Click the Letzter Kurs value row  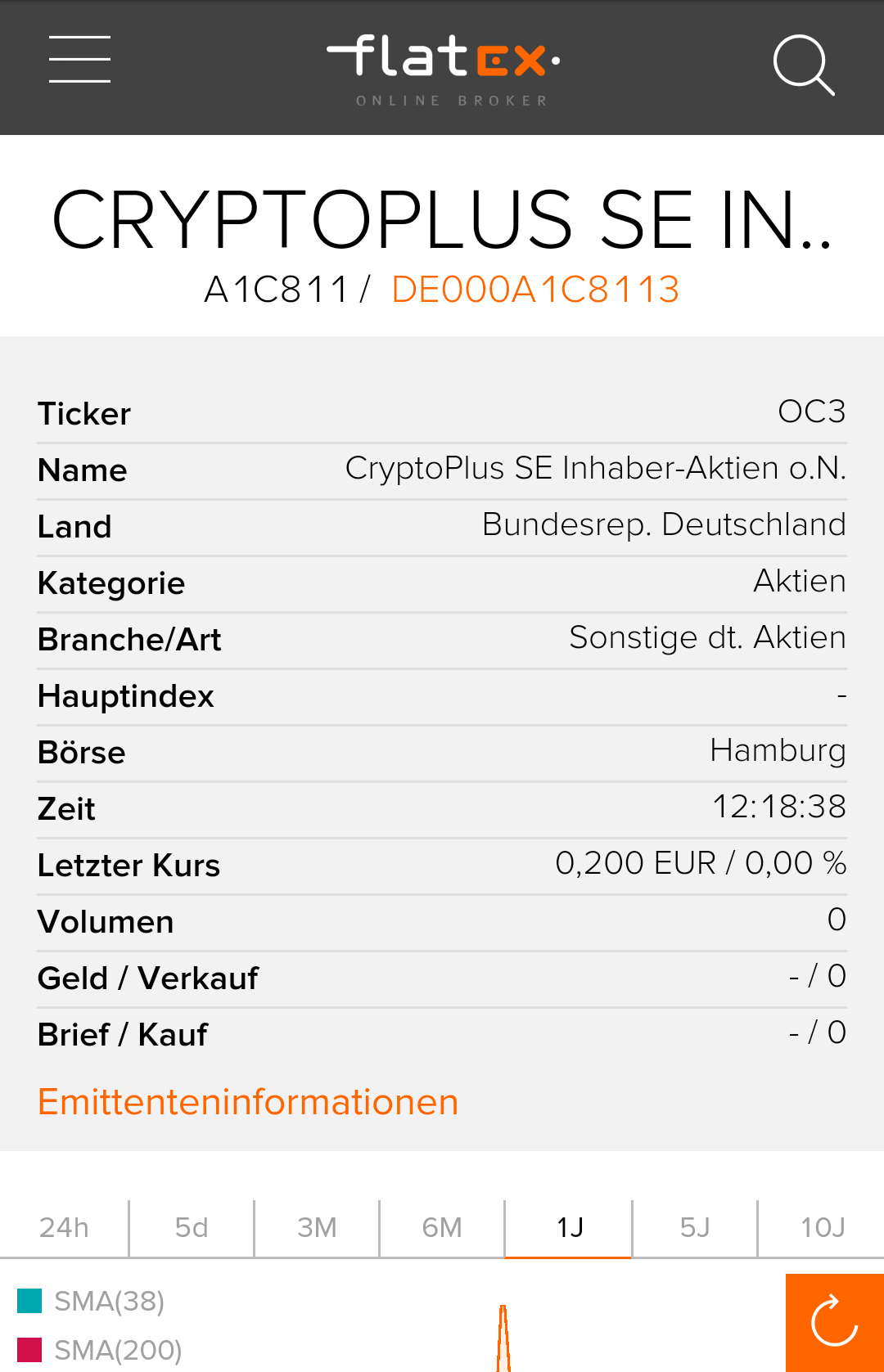[442, 863]
